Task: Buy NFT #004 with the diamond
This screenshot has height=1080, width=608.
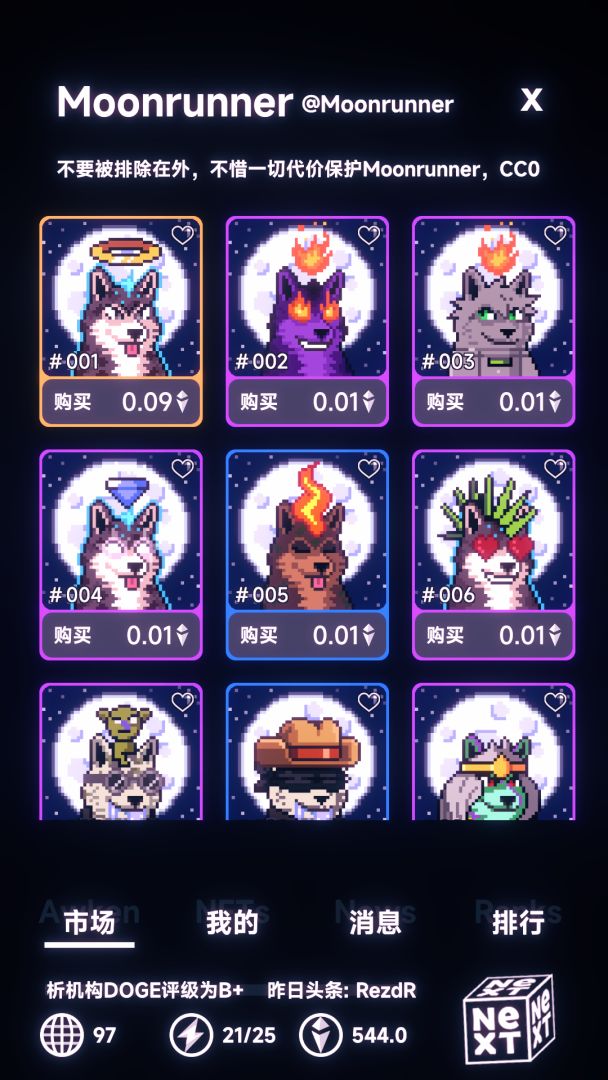Action: coord(121,635)
